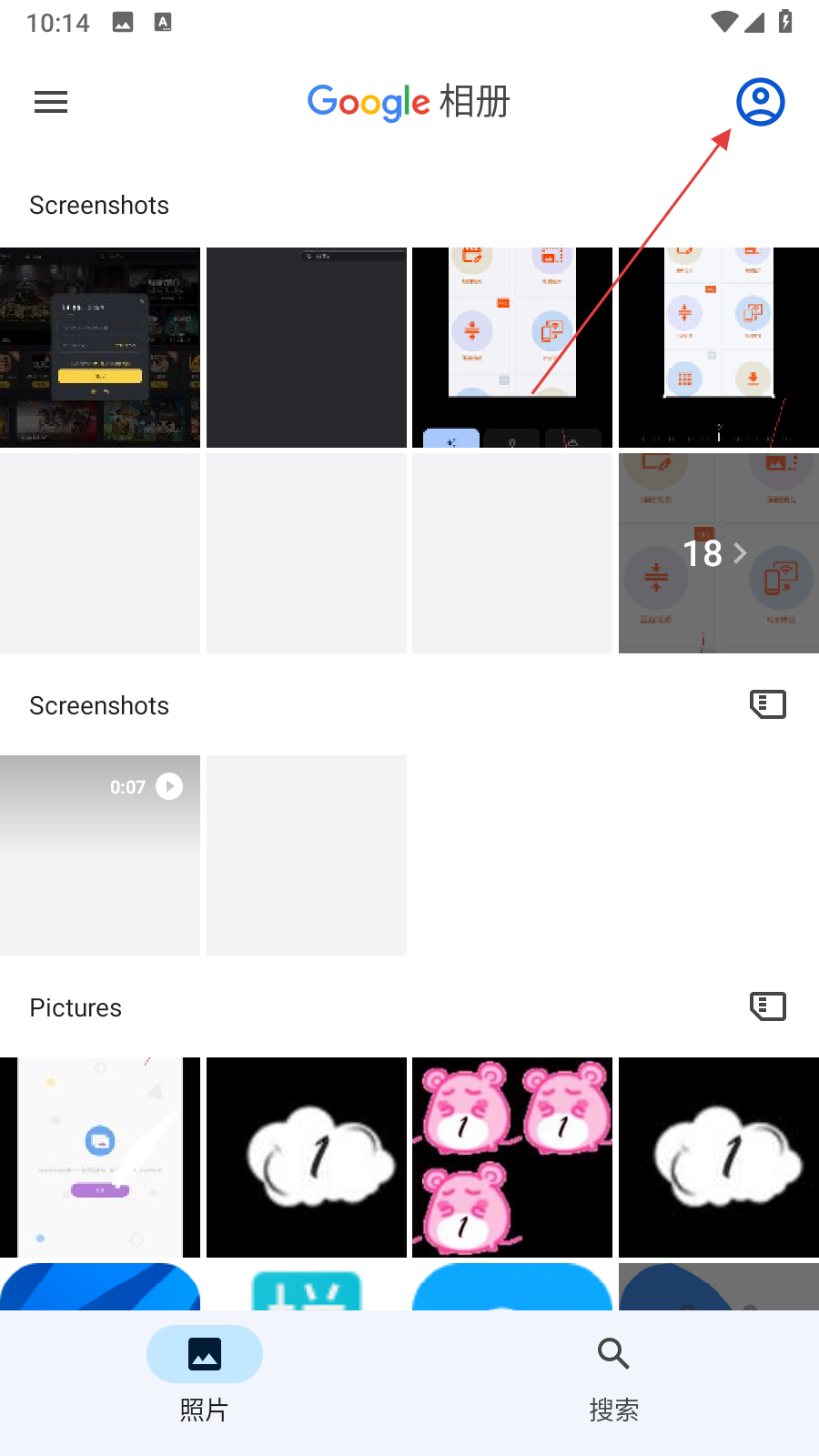This screenshot has width=819, height=1456.
Task: Open the hamburger navigation menu
Action: [51, 102]
